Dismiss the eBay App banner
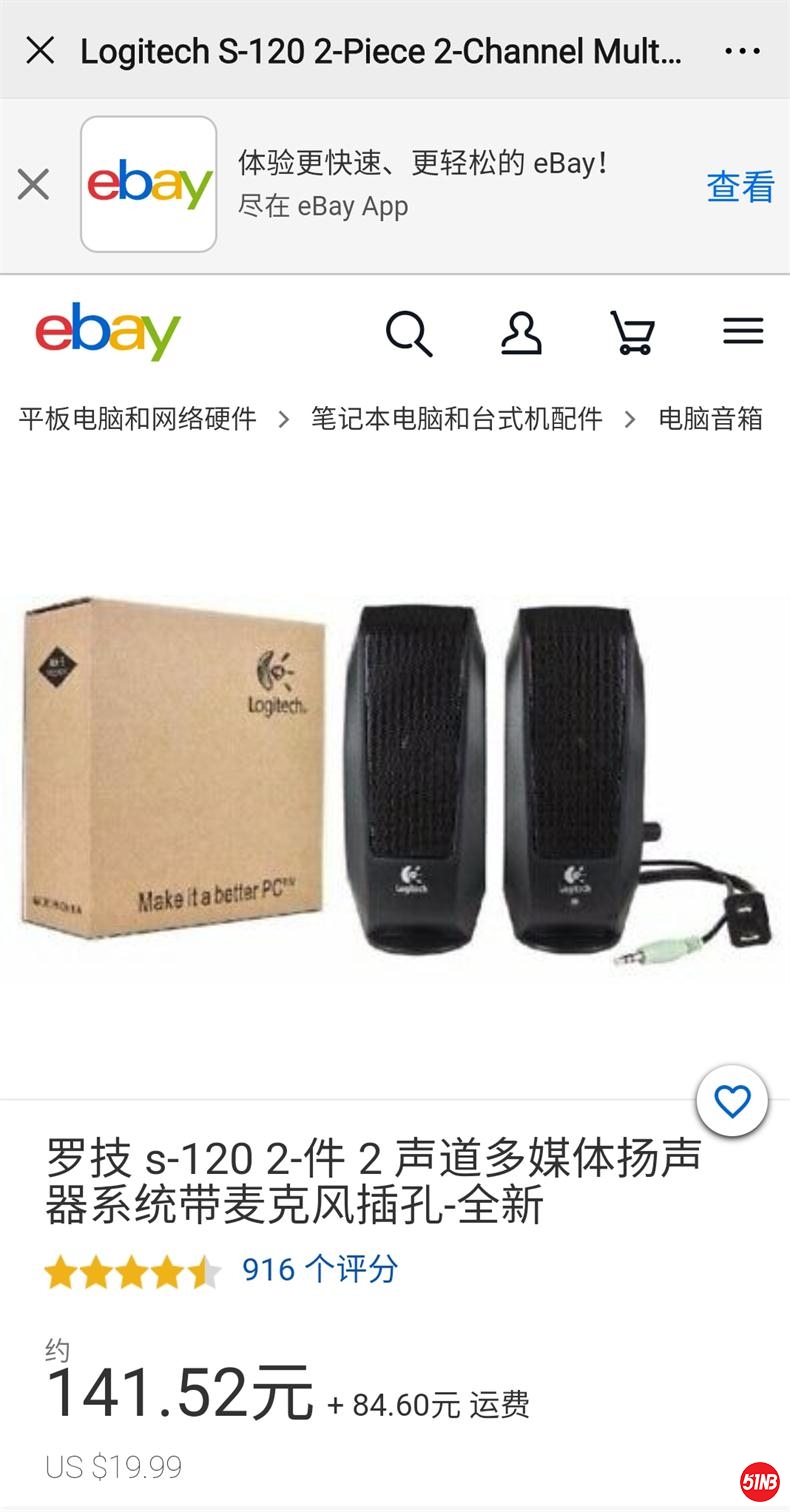 click(33, 184)
